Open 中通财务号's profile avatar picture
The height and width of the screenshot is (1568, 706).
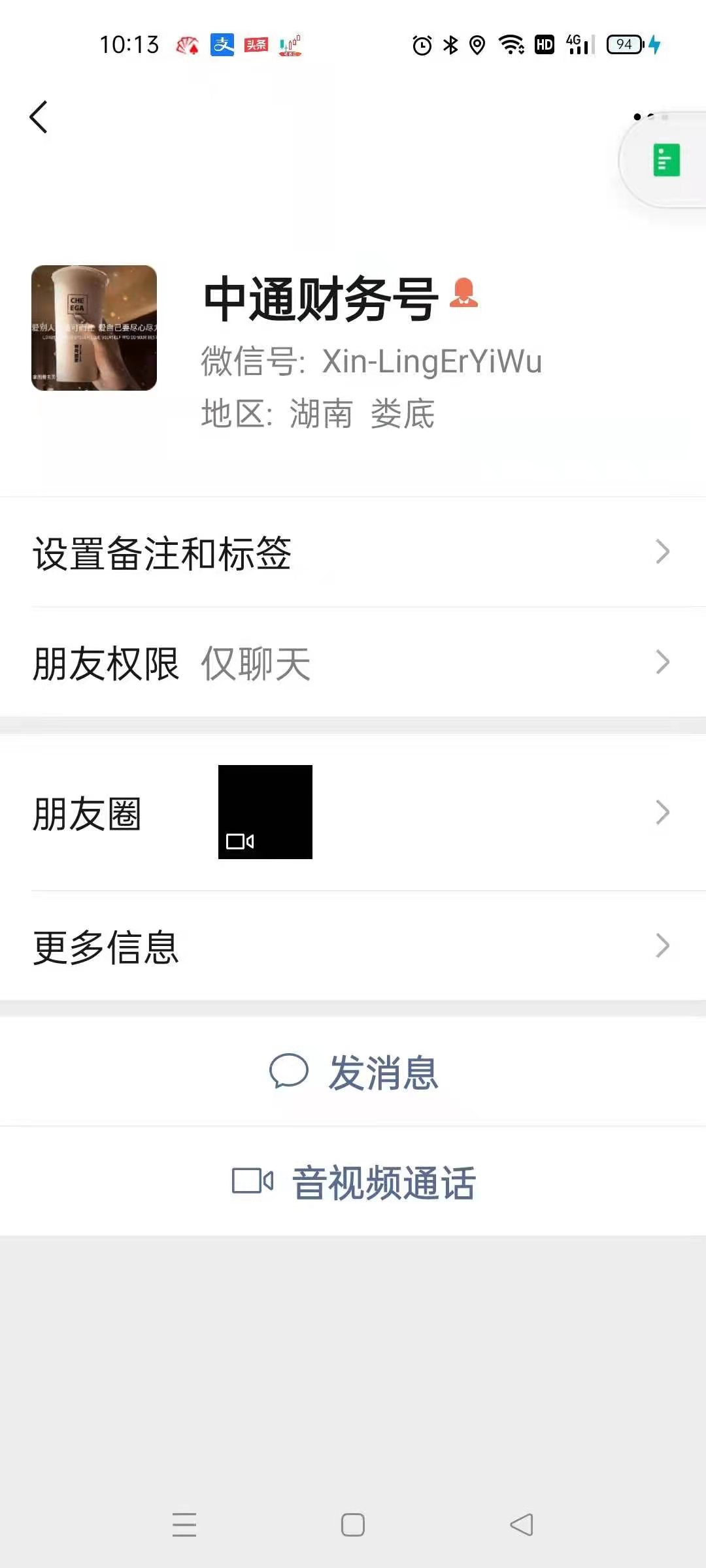(94, 328)
